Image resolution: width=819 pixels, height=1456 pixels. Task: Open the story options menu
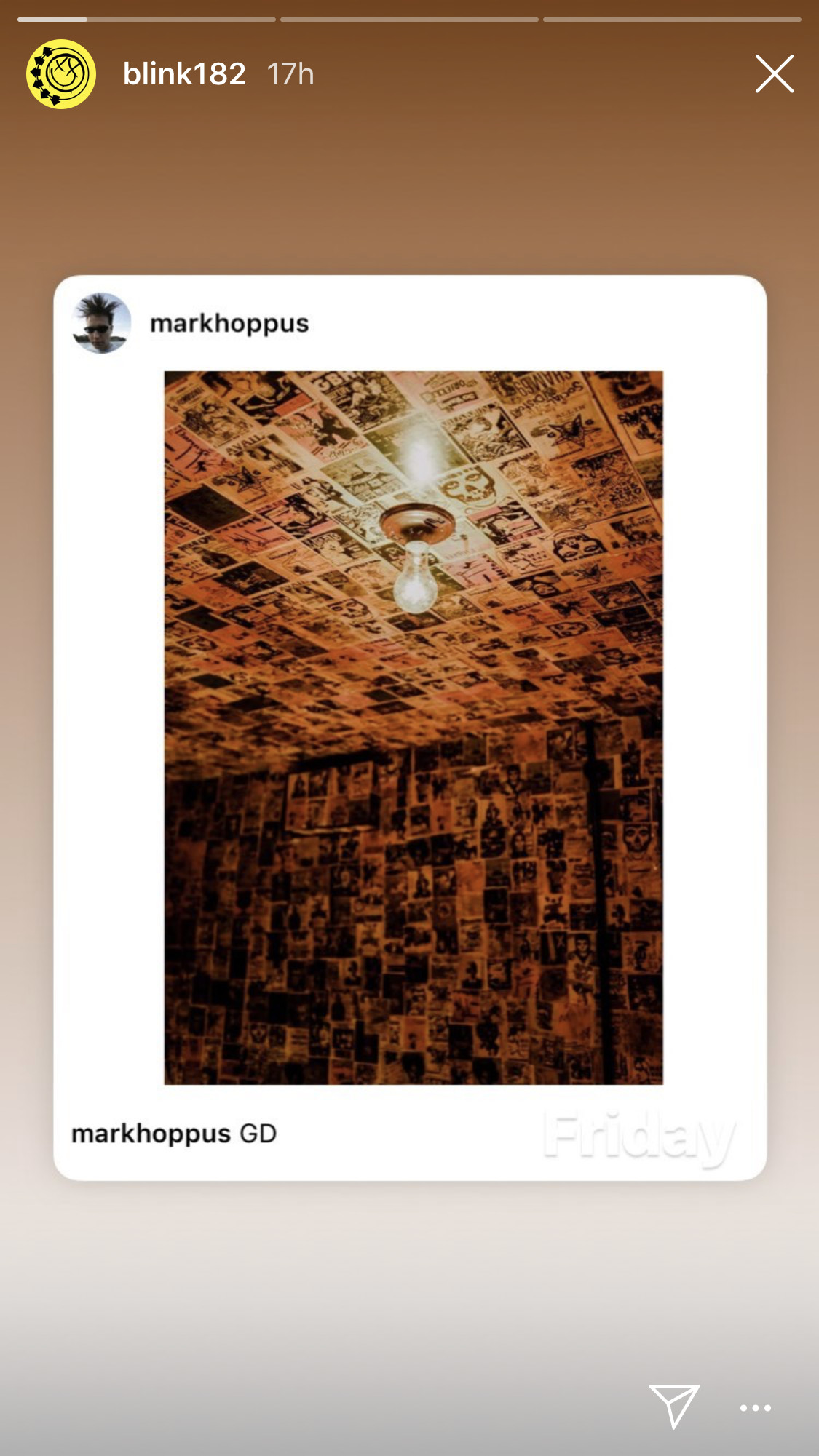755,1407
